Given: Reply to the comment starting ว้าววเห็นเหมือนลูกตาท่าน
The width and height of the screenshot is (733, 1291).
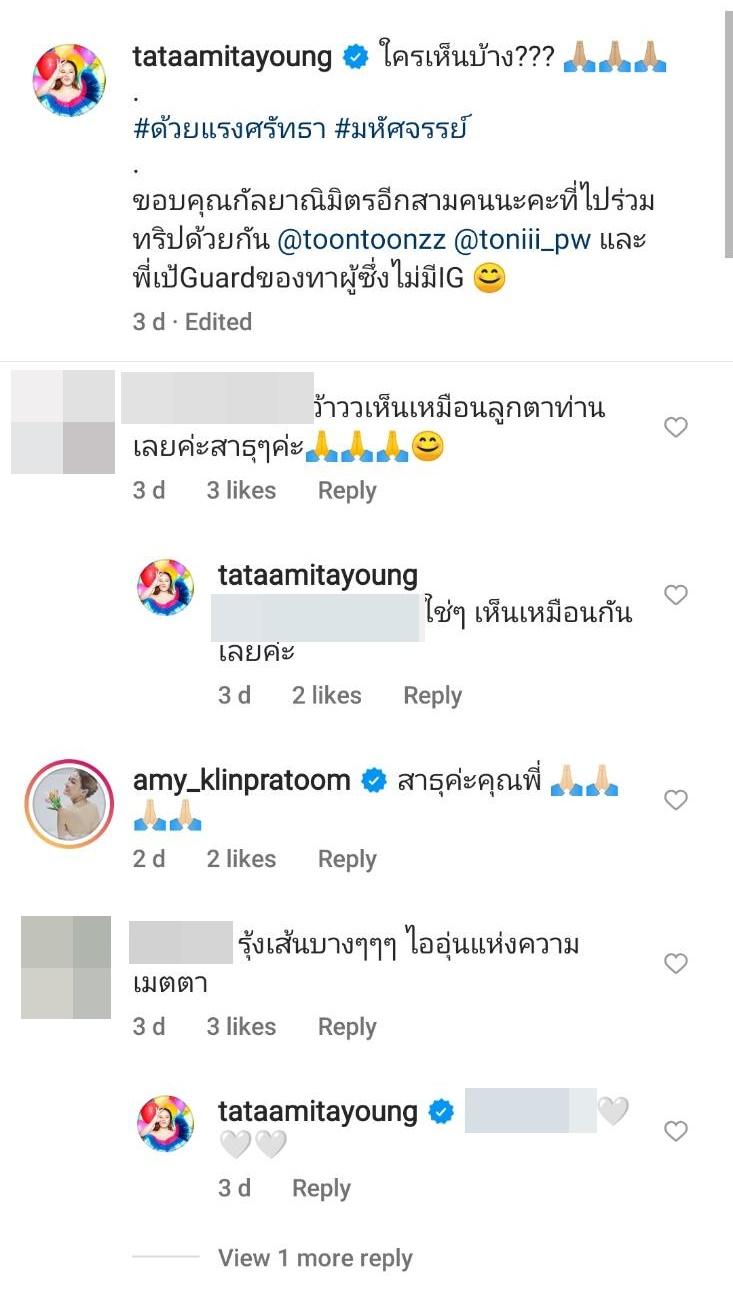Looking at the screenshot, I should pyautogui.click(x=346, y=491).
